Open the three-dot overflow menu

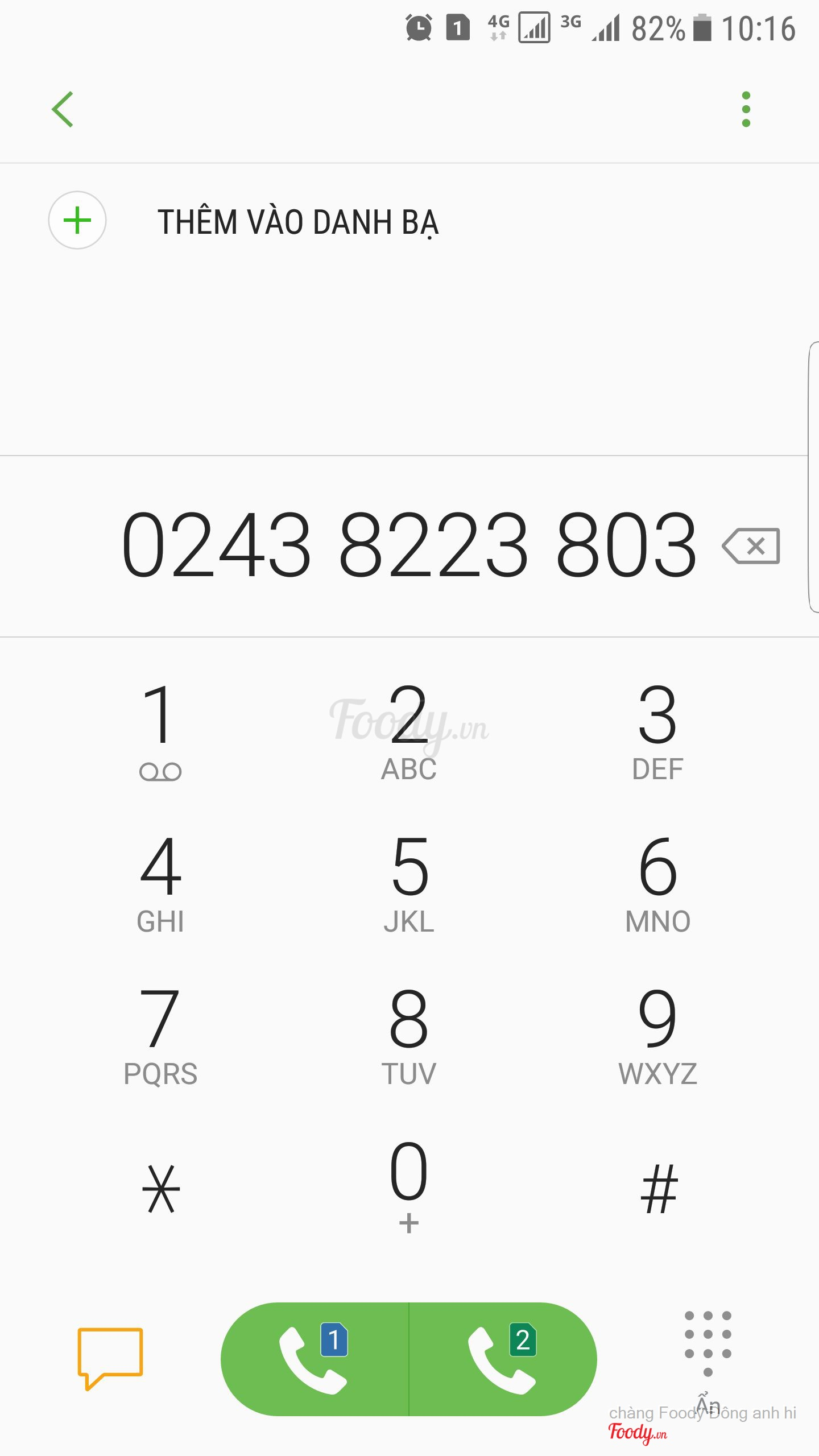[746, 109]
